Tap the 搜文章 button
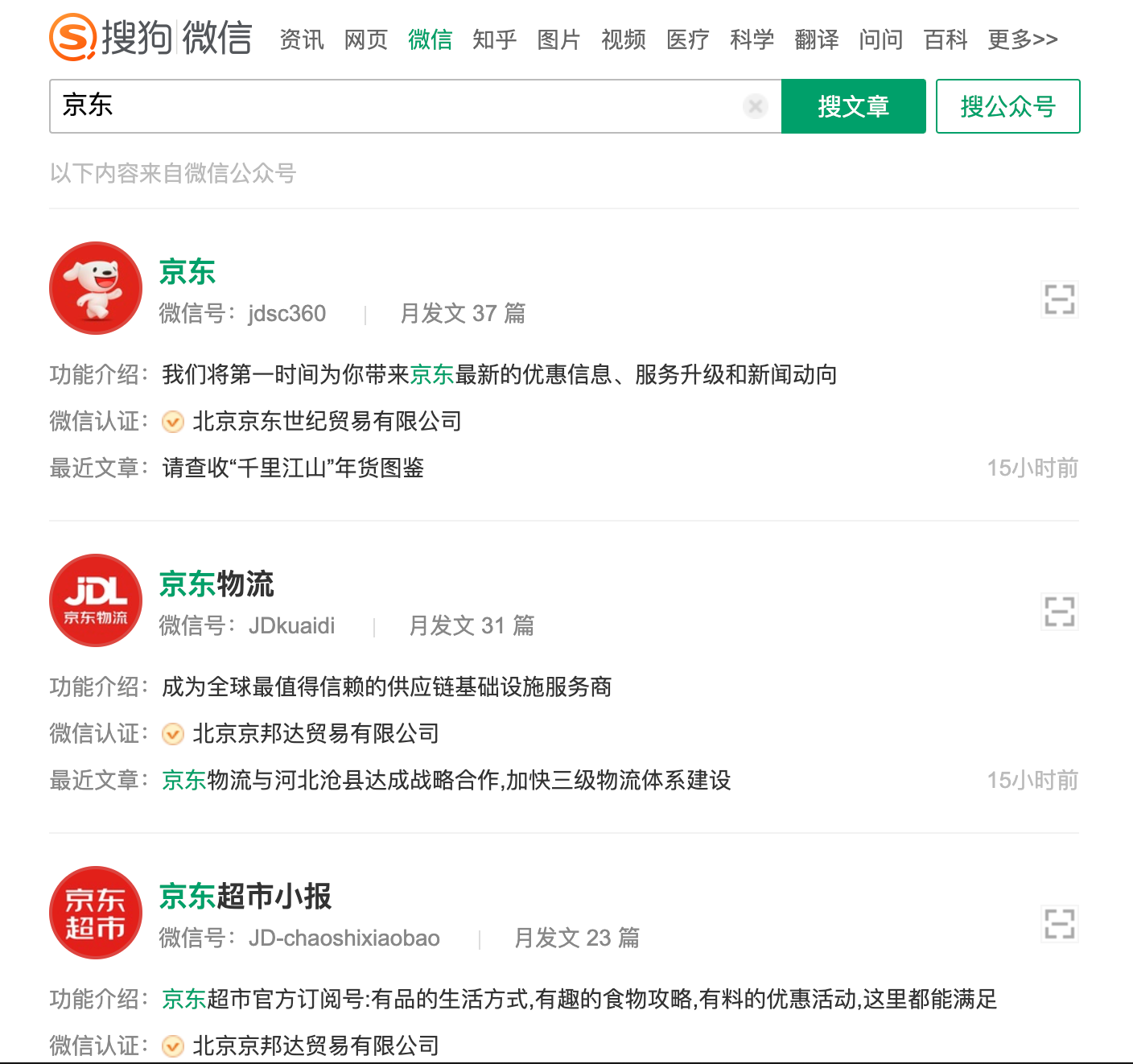1133x1064 pixels. pos(853,106)
